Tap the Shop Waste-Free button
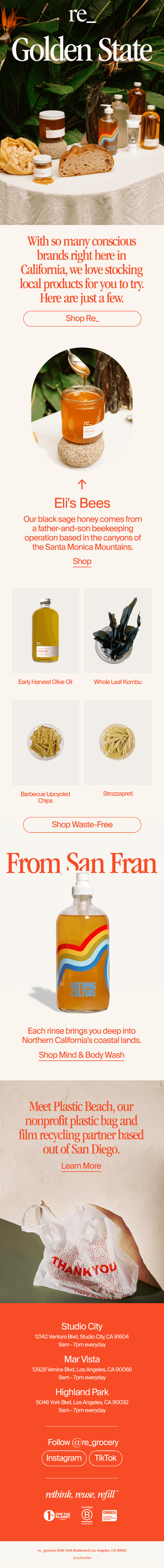The image size is (164, 1568). [82, 824]
